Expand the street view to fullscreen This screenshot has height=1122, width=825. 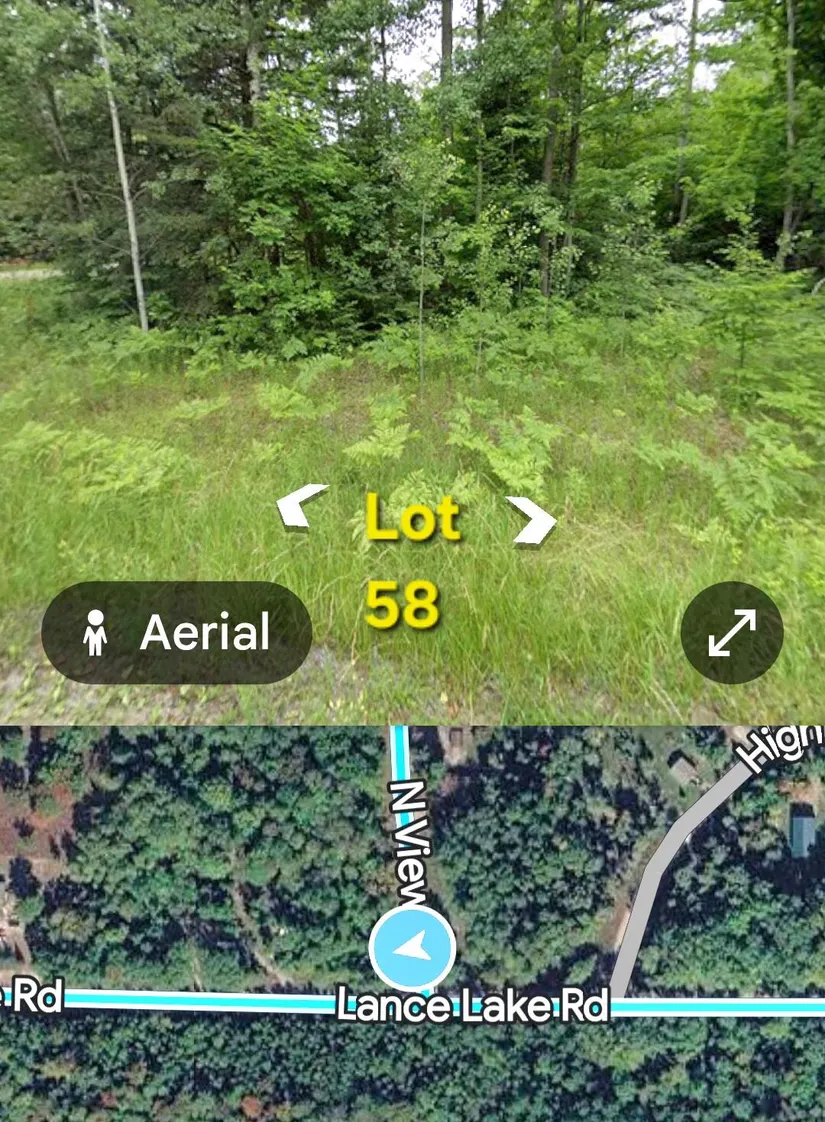(x=732, y=633)
